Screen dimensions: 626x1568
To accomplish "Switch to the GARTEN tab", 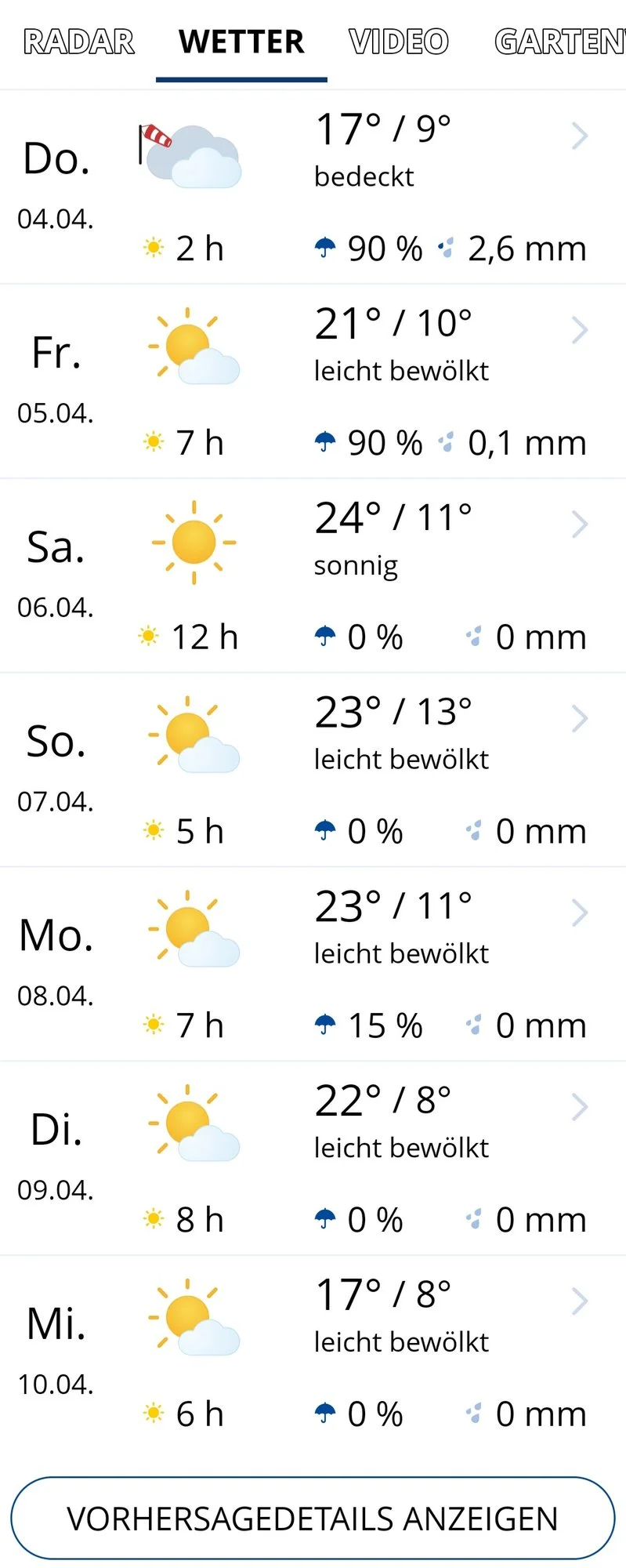I will coord(559,42).
